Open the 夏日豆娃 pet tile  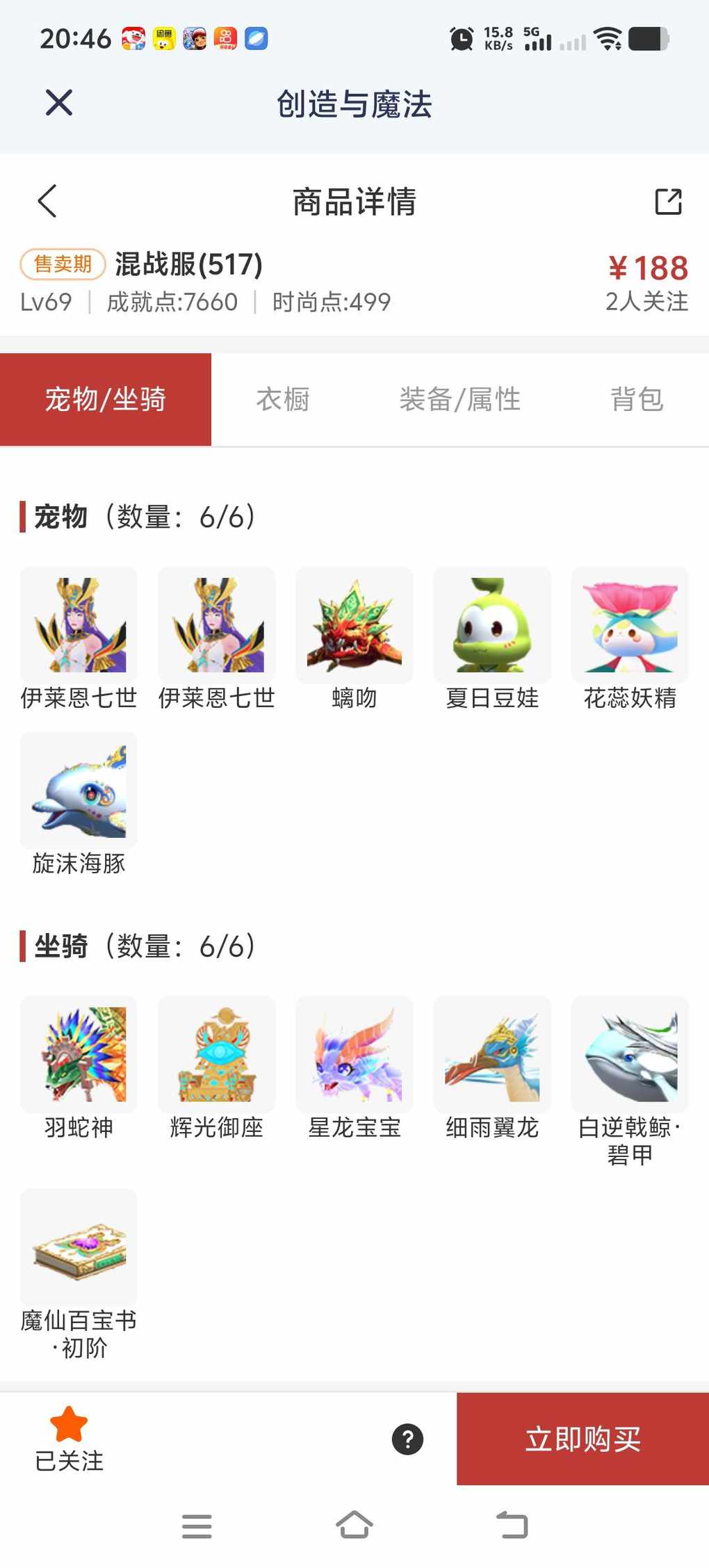click(x=492, y=625)
